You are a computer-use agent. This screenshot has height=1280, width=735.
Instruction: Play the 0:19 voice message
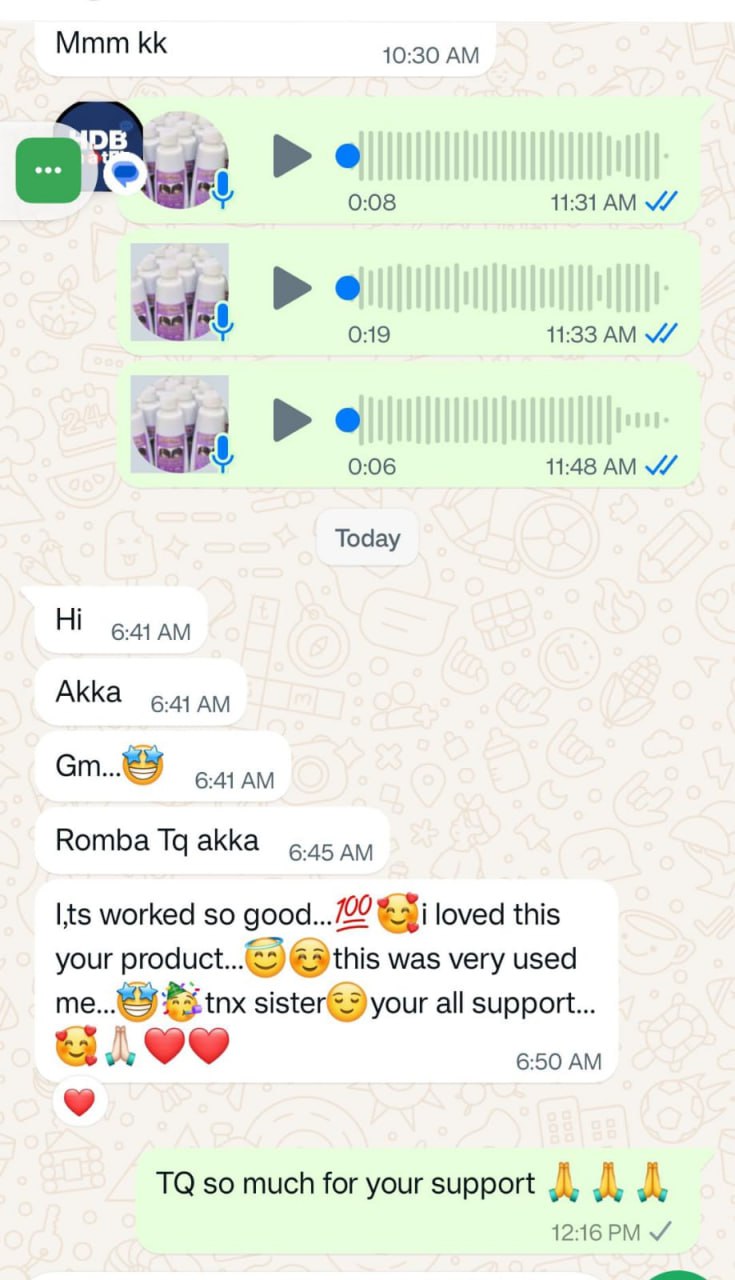[x=292, y=288]
